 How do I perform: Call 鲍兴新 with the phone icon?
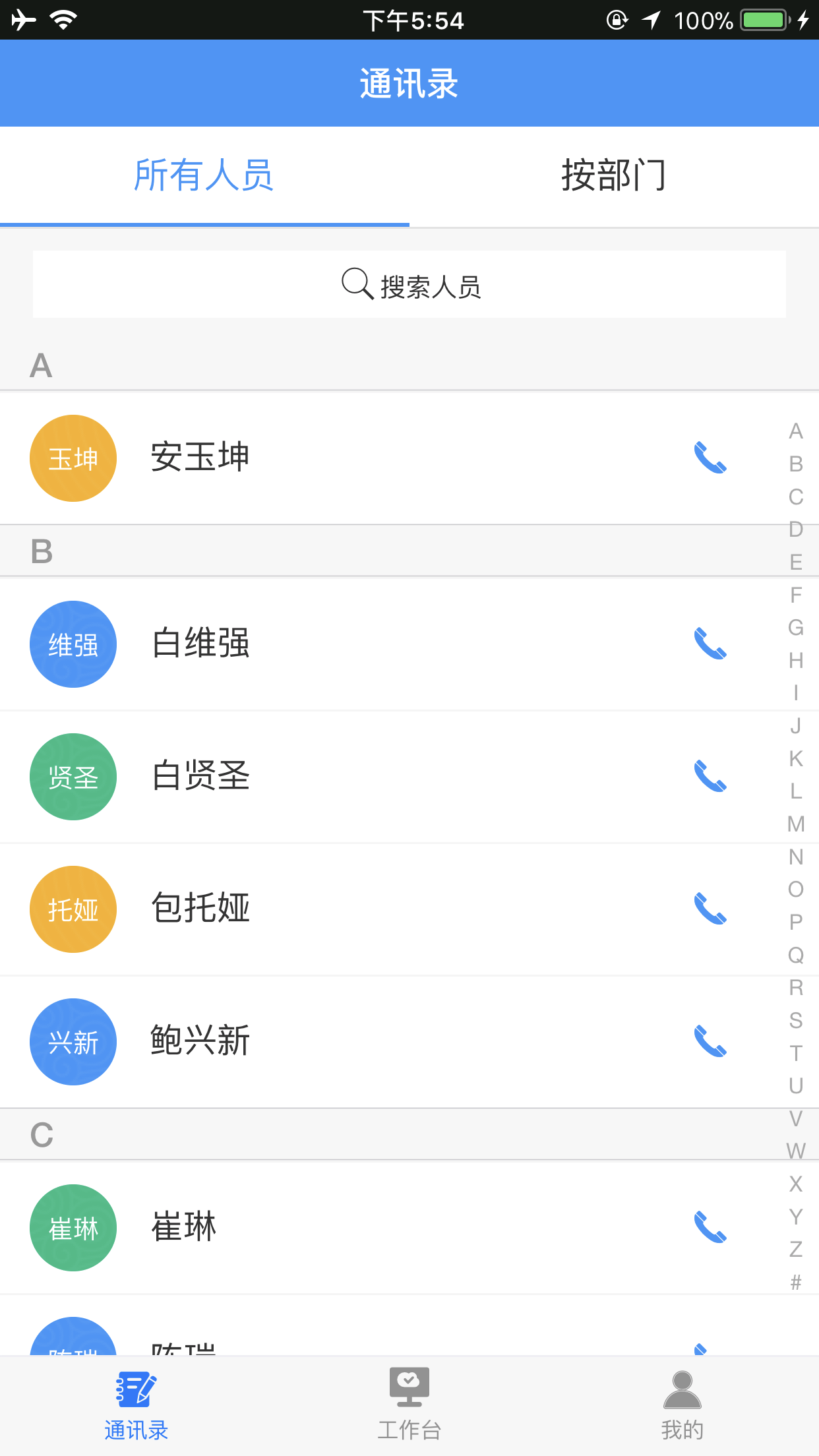tap(710, 1041)
